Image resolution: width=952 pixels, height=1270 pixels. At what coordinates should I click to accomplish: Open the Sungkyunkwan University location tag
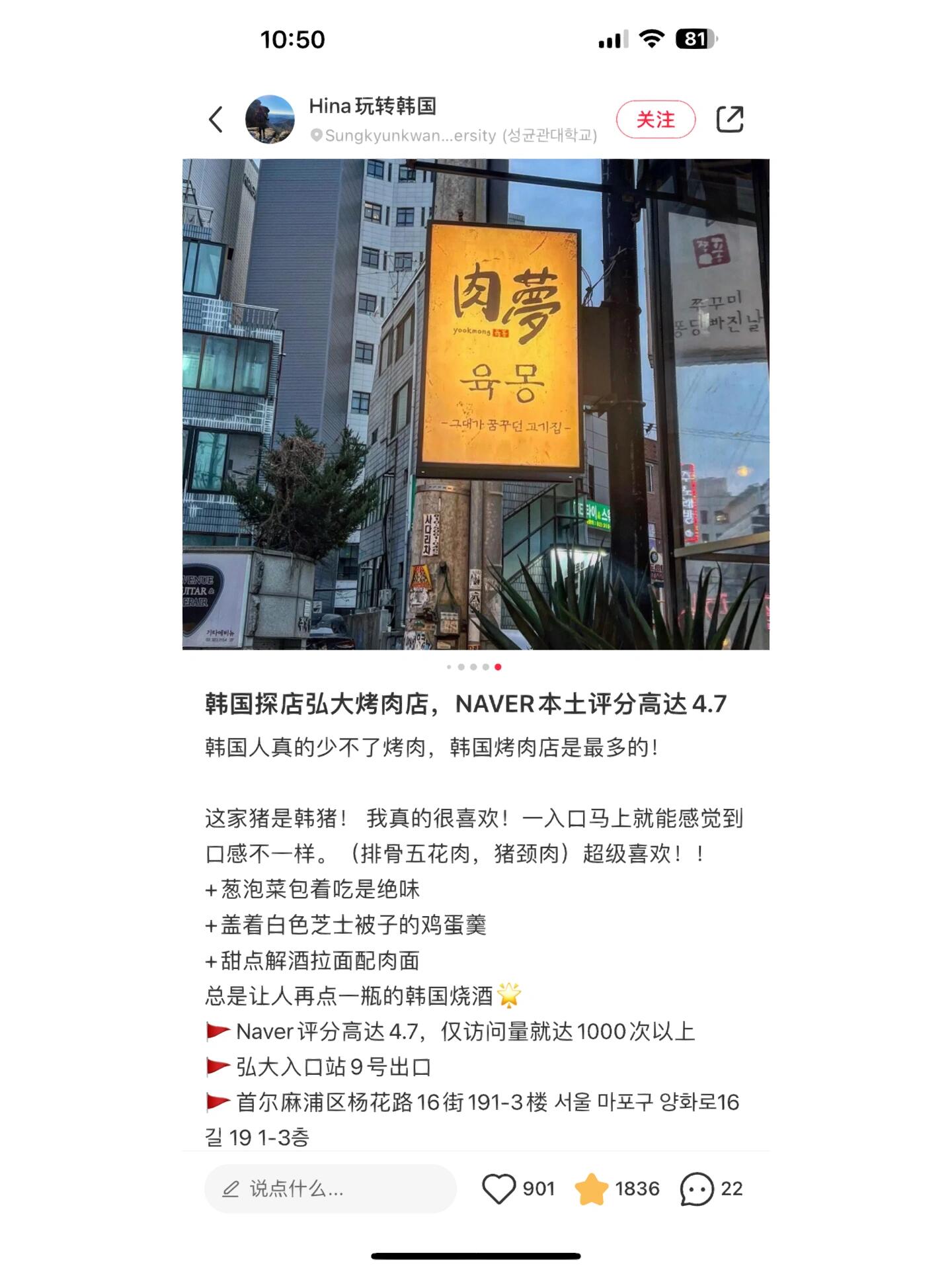(x=454, y=136)
